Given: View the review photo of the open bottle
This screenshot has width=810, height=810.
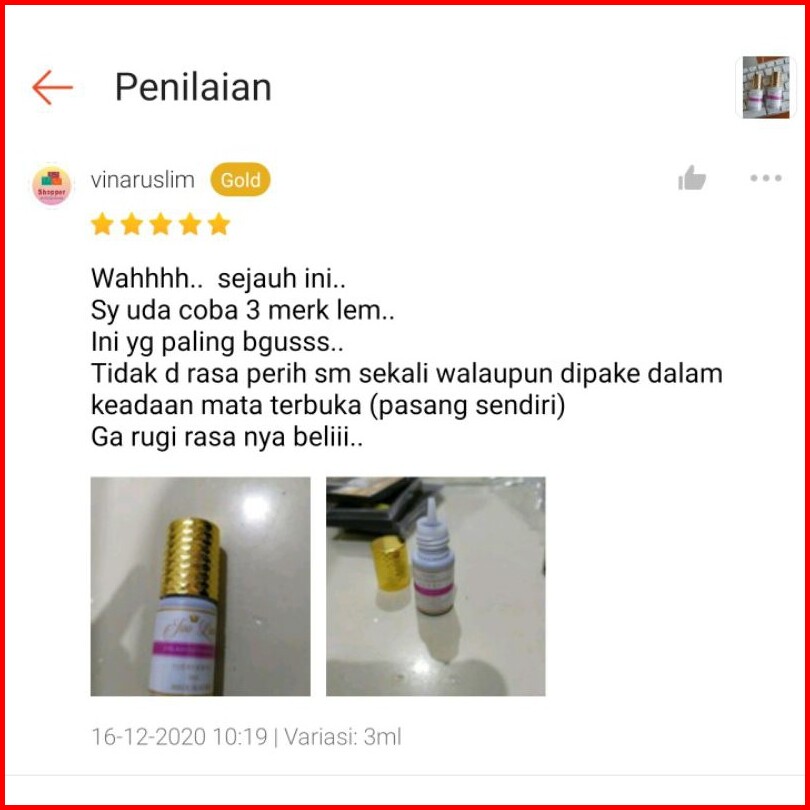Looking at the screenshot, I should pyautogui.click(x=435, y=586).
